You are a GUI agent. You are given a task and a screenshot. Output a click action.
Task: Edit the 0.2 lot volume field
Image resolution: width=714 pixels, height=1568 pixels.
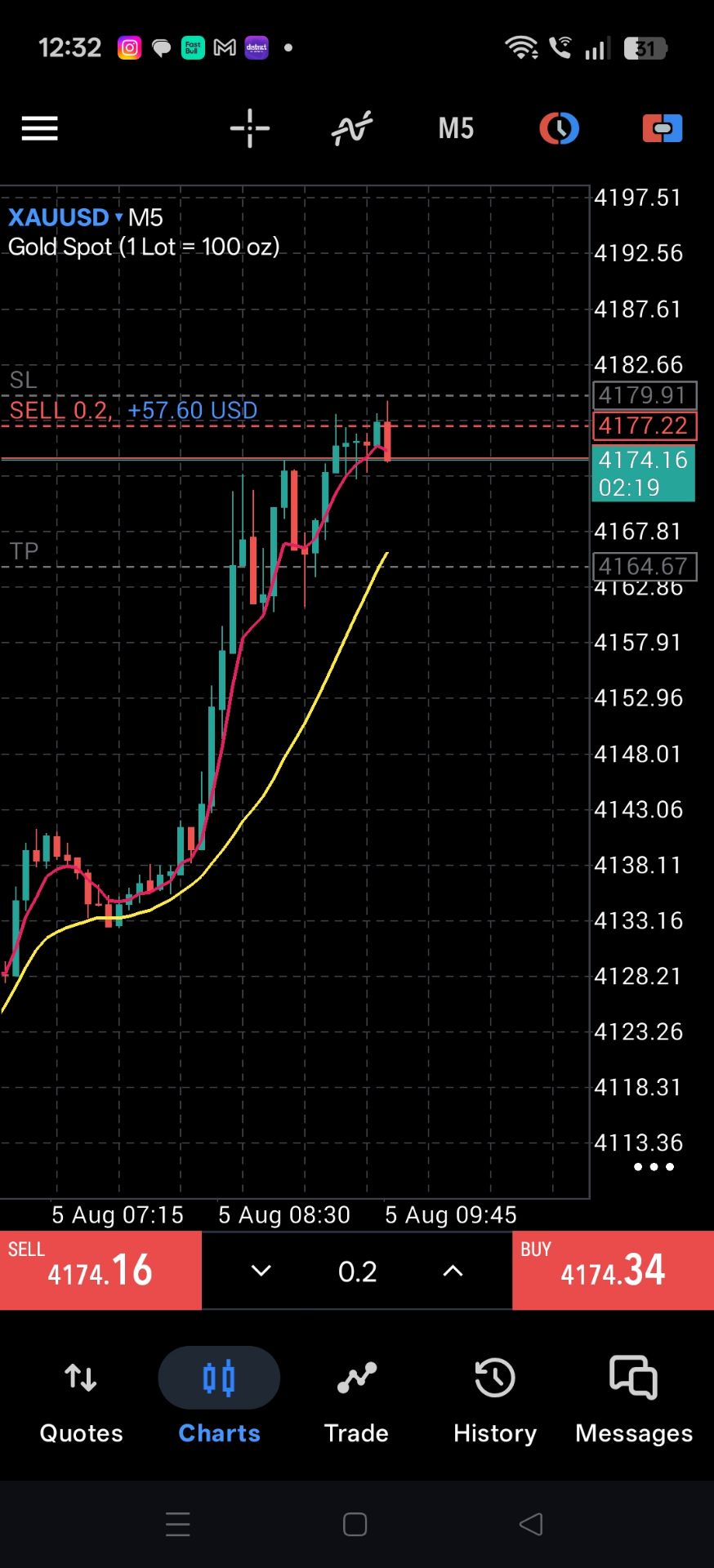[x=358, y=1271]
